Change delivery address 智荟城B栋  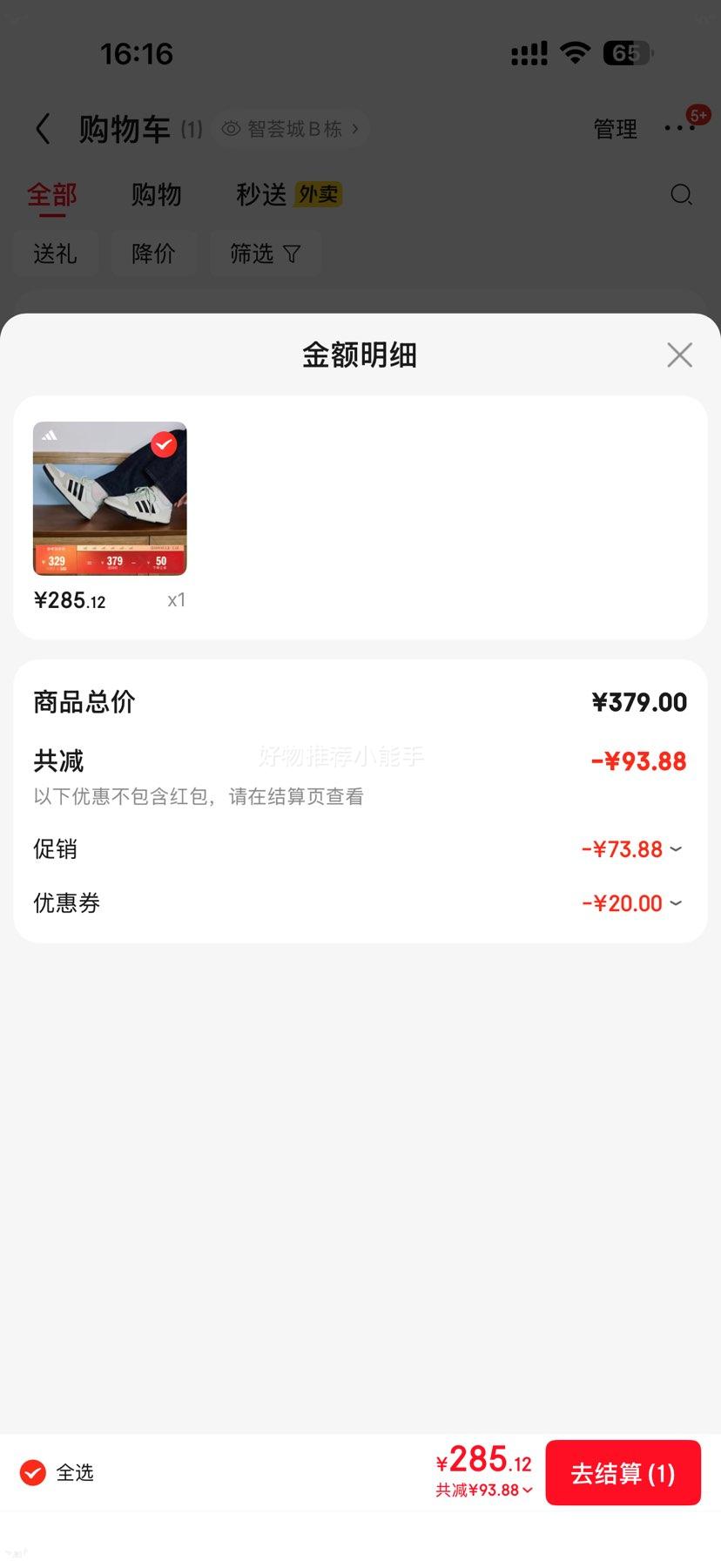pos(291,129)
